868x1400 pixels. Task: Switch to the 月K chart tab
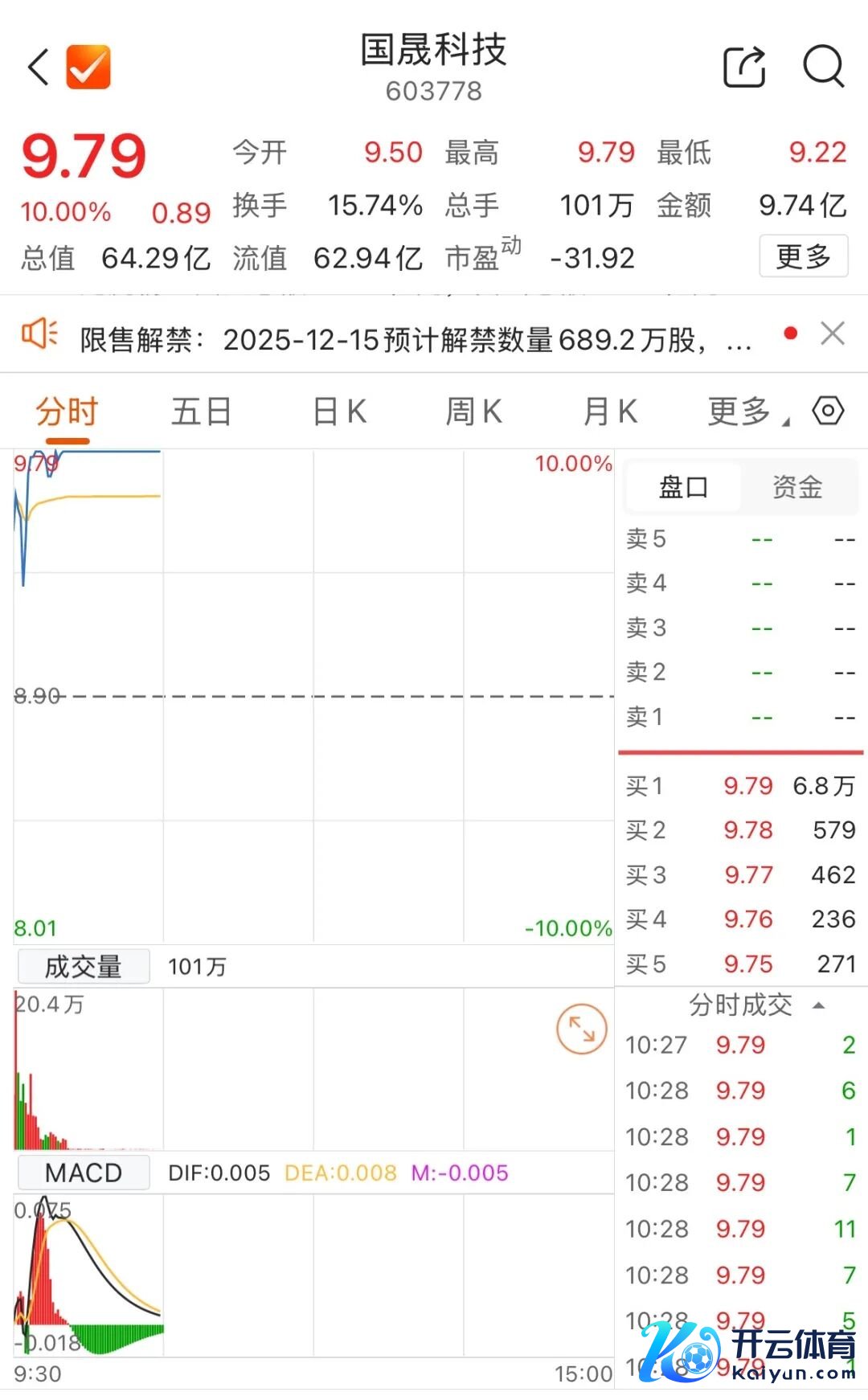pyautogui.click(x=610, y=412)
